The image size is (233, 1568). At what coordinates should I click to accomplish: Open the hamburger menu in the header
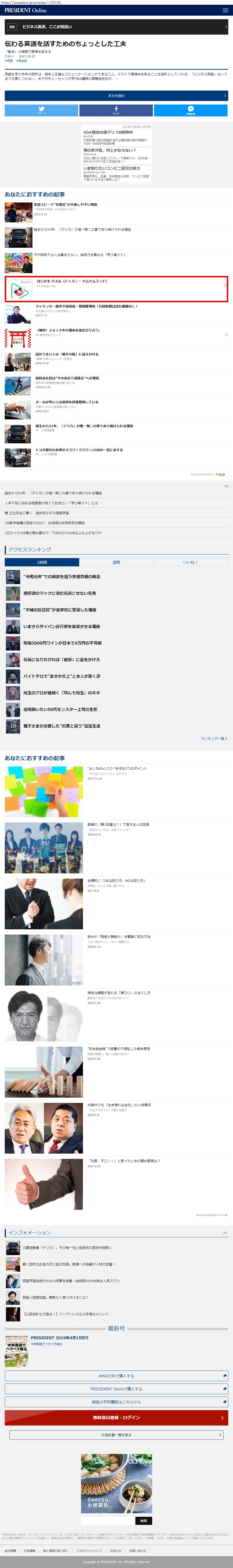pyautogui.click(x=225, y=10)
